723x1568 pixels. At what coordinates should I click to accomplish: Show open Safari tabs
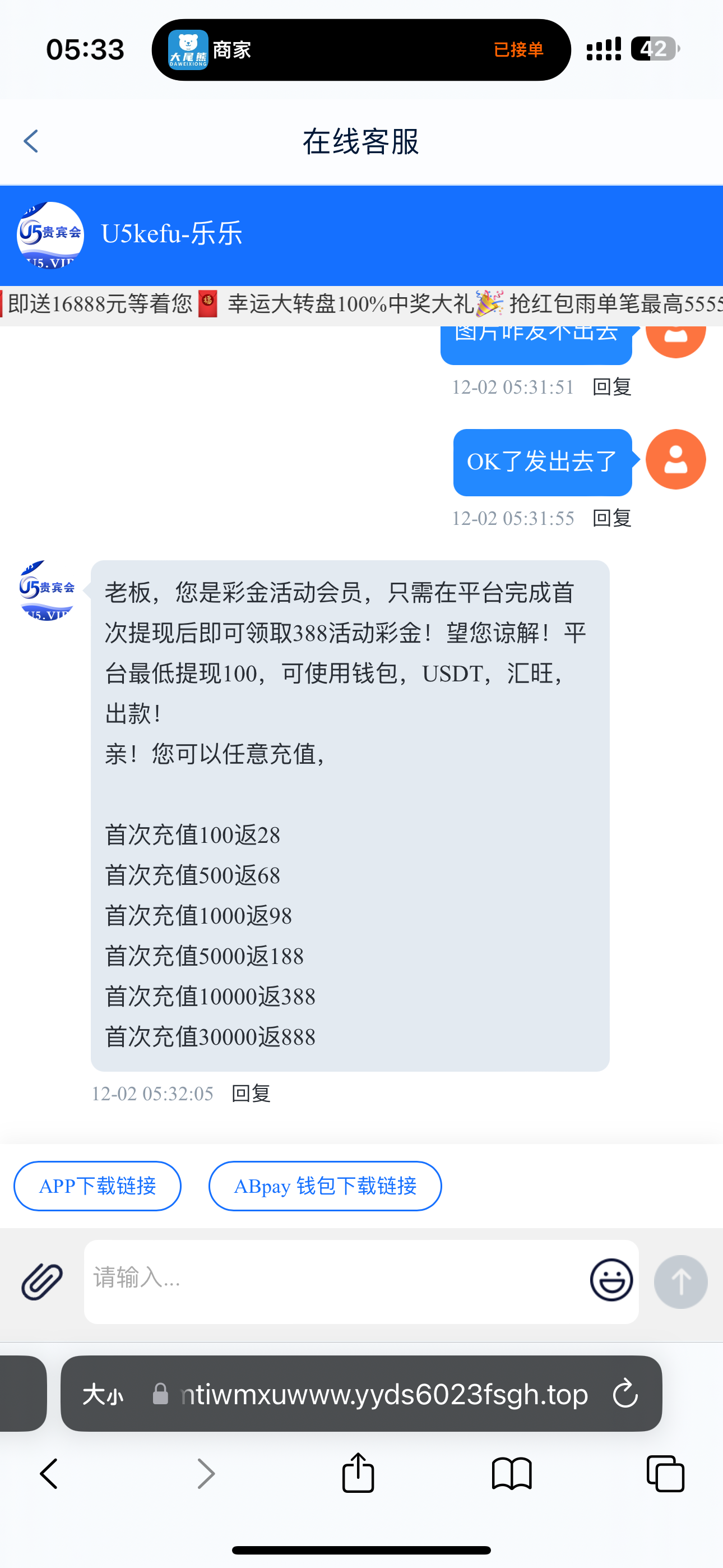pos(665,1474)
